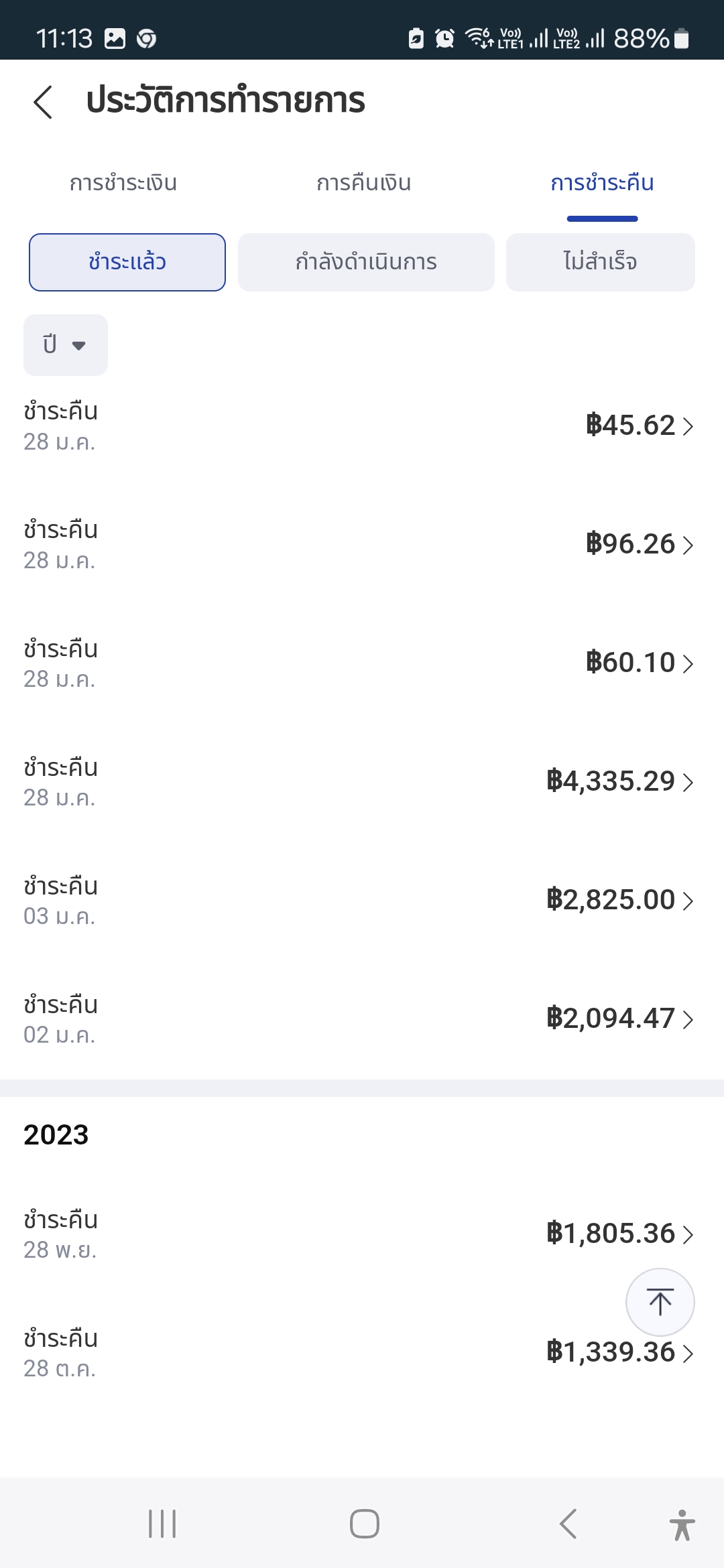Show กำลังดำเนินการ repayments

(366, 262)
